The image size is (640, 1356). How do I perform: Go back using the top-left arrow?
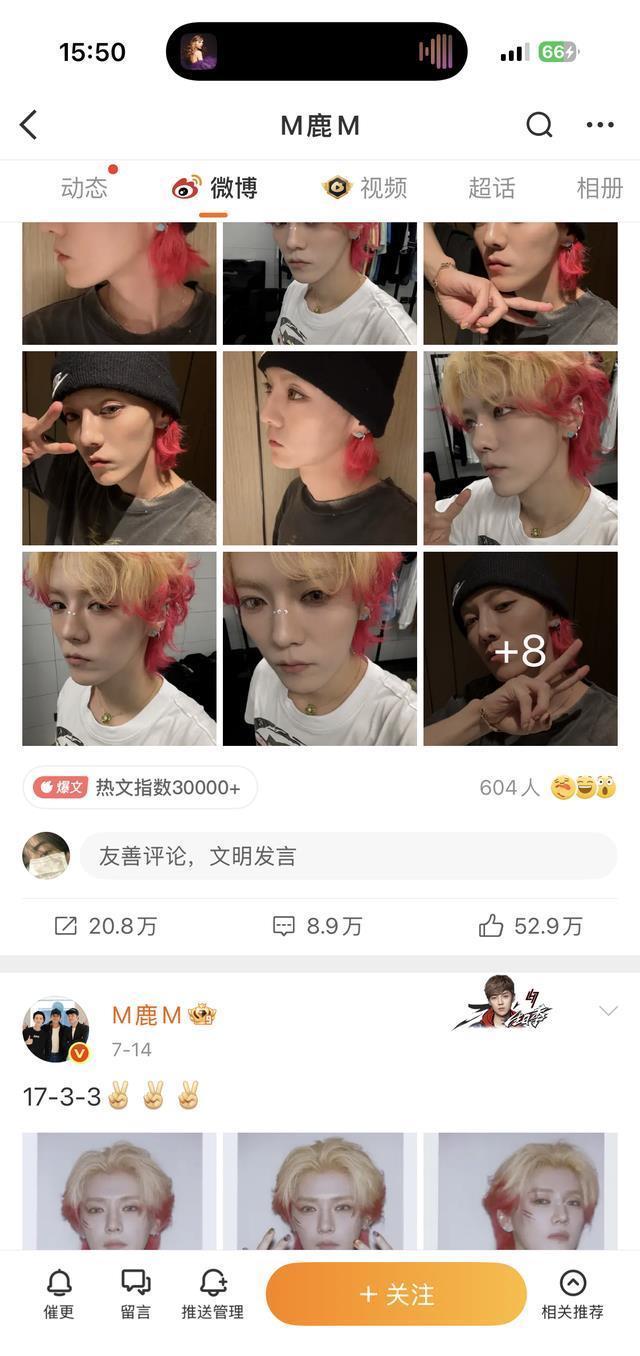pyautogui.click(x=29, y=125)
